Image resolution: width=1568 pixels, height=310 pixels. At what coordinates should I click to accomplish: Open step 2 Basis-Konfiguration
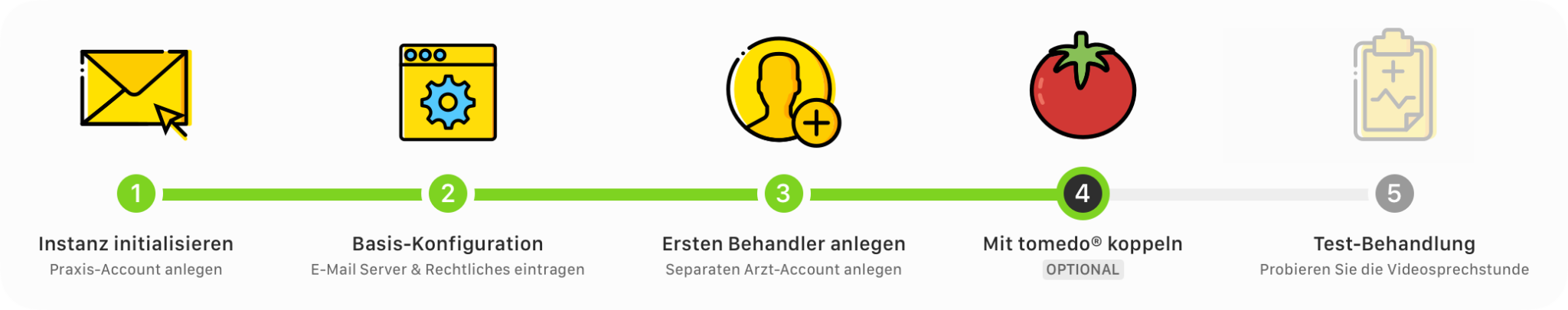click(448, 194)
